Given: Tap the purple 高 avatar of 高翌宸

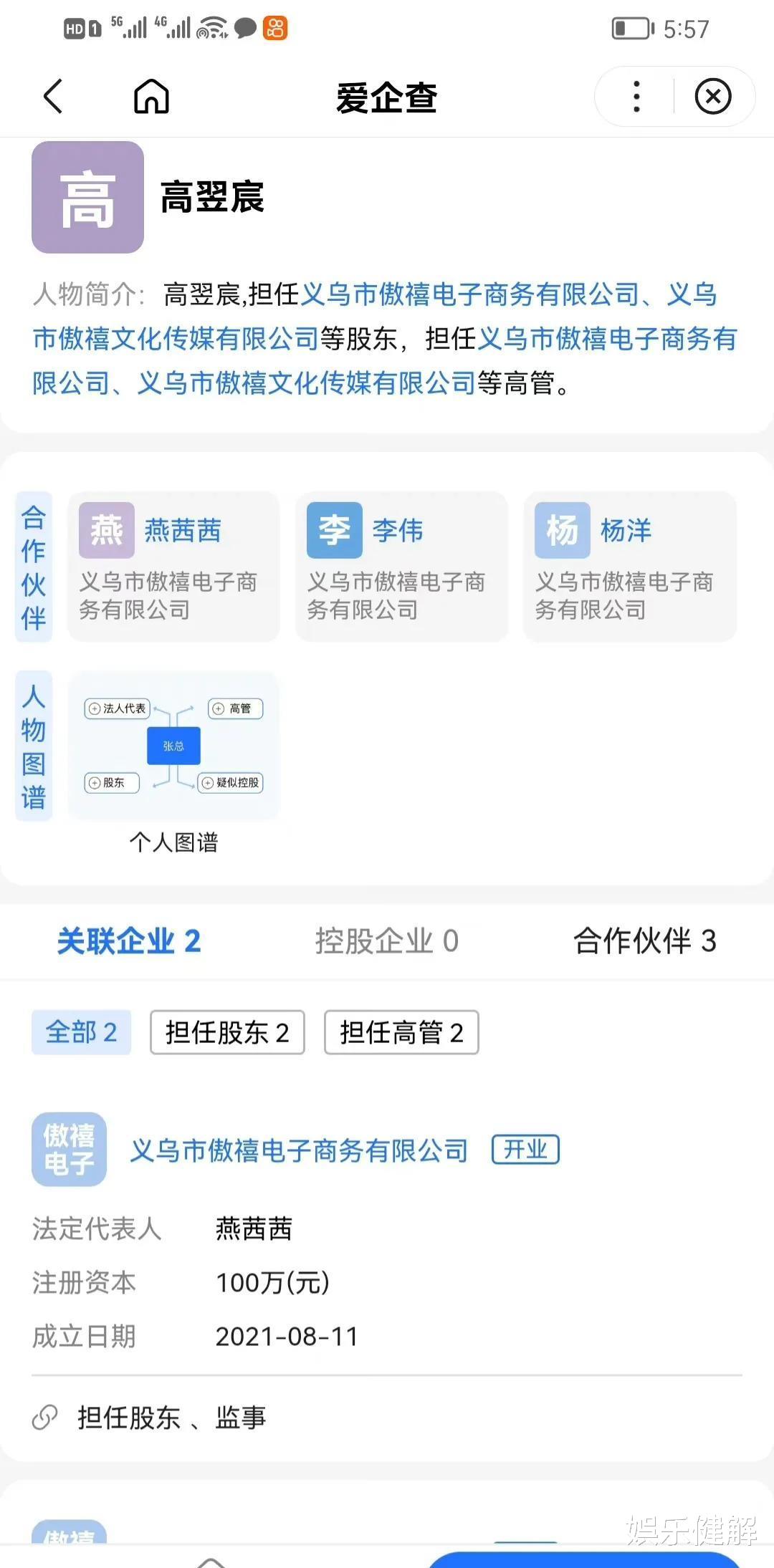Looking at the screenshot, I should pos(87,196).
